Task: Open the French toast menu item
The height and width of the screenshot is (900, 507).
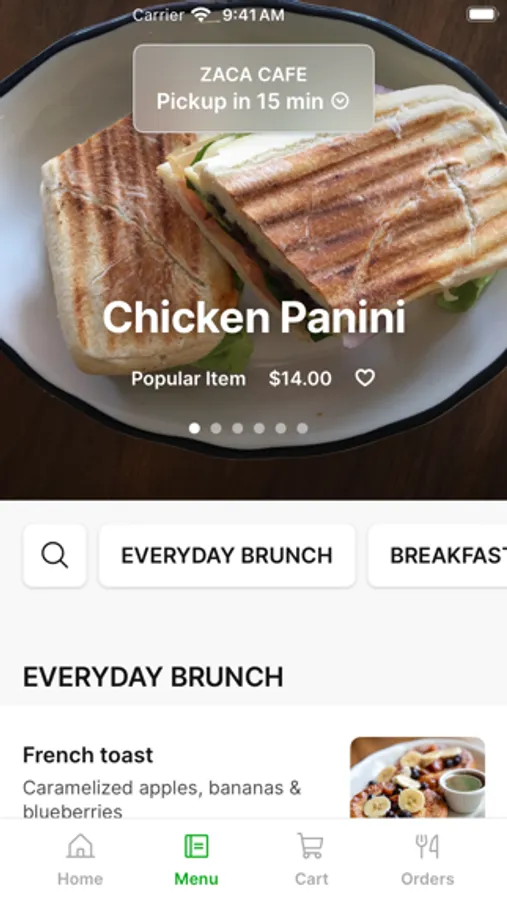Action: click(x=253, y=778)
